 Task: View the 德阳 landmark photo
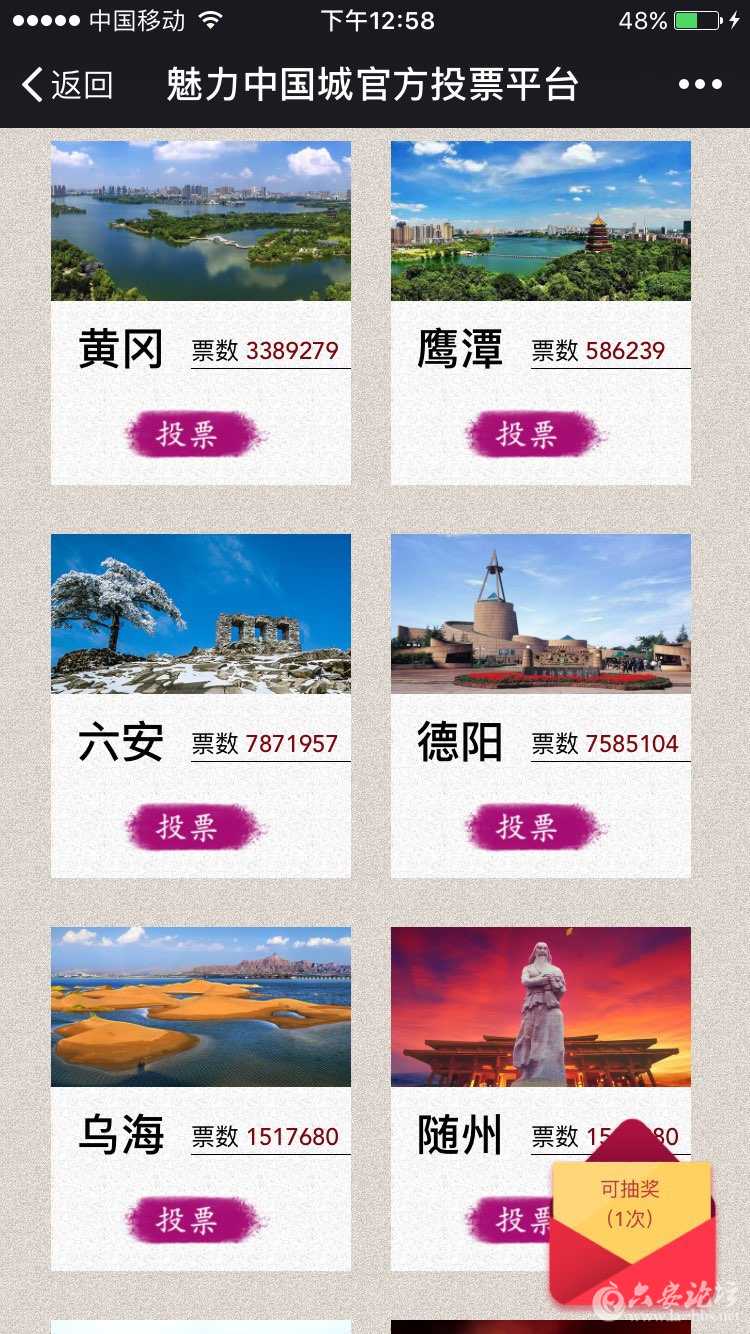(541, 614)
